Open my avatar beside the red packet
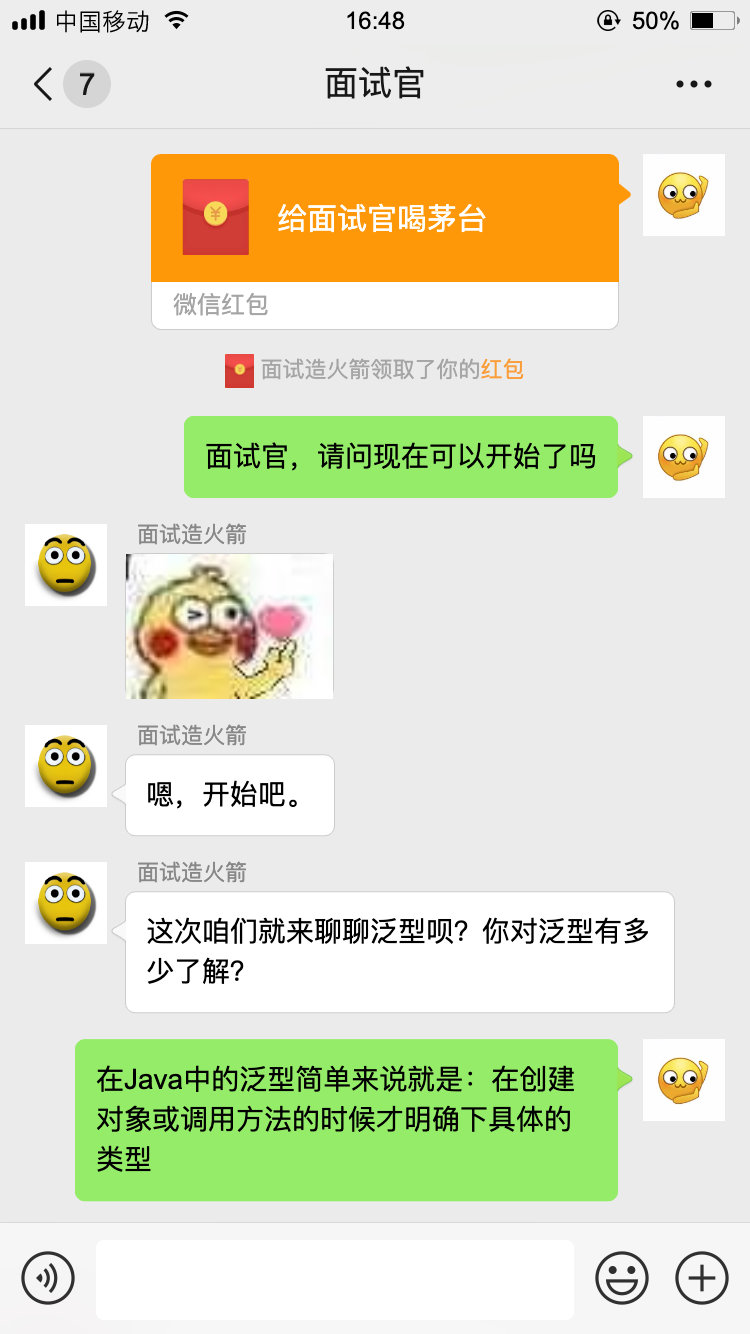 click(684, 195)
